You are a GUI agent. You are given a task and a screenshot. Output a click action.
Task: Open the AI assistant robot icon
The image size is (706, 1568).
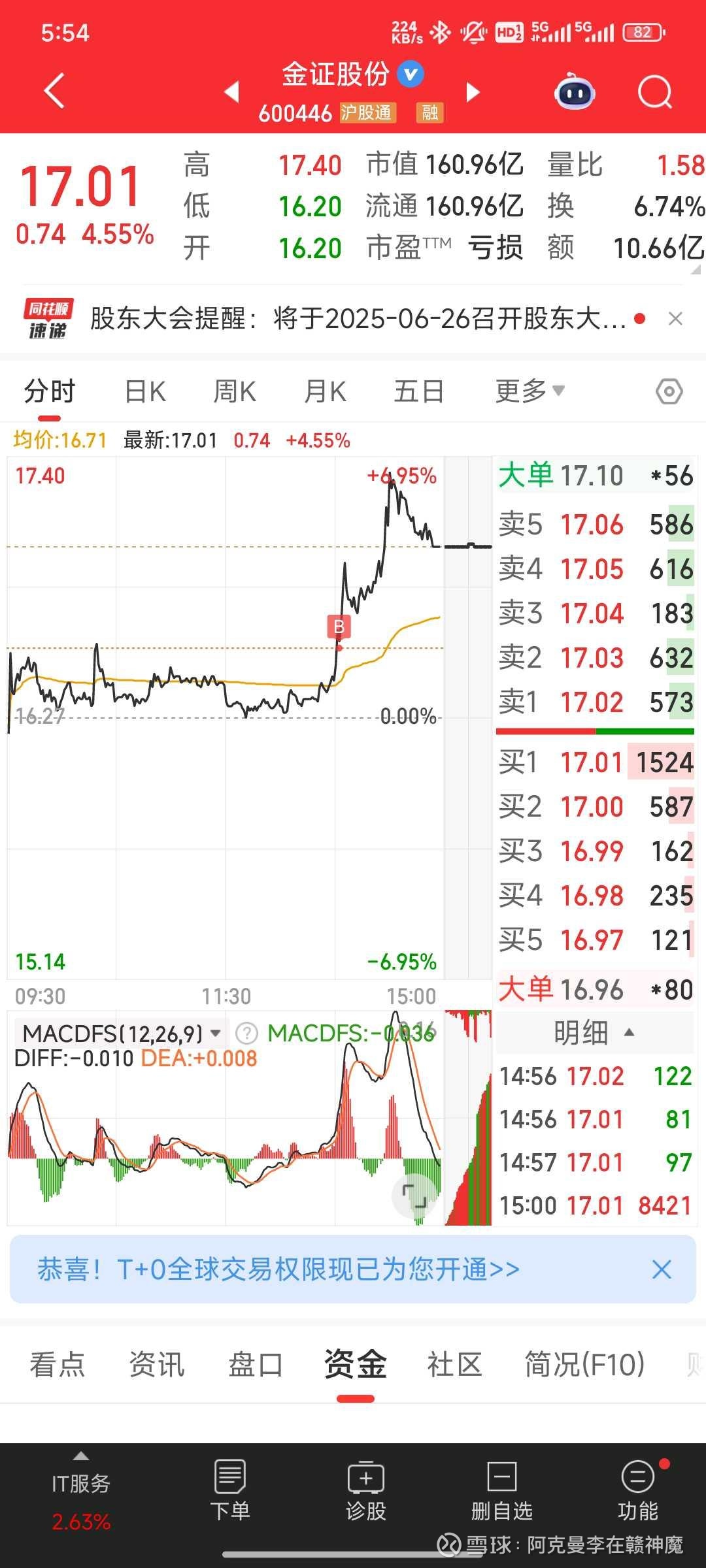tap(574, 93)
